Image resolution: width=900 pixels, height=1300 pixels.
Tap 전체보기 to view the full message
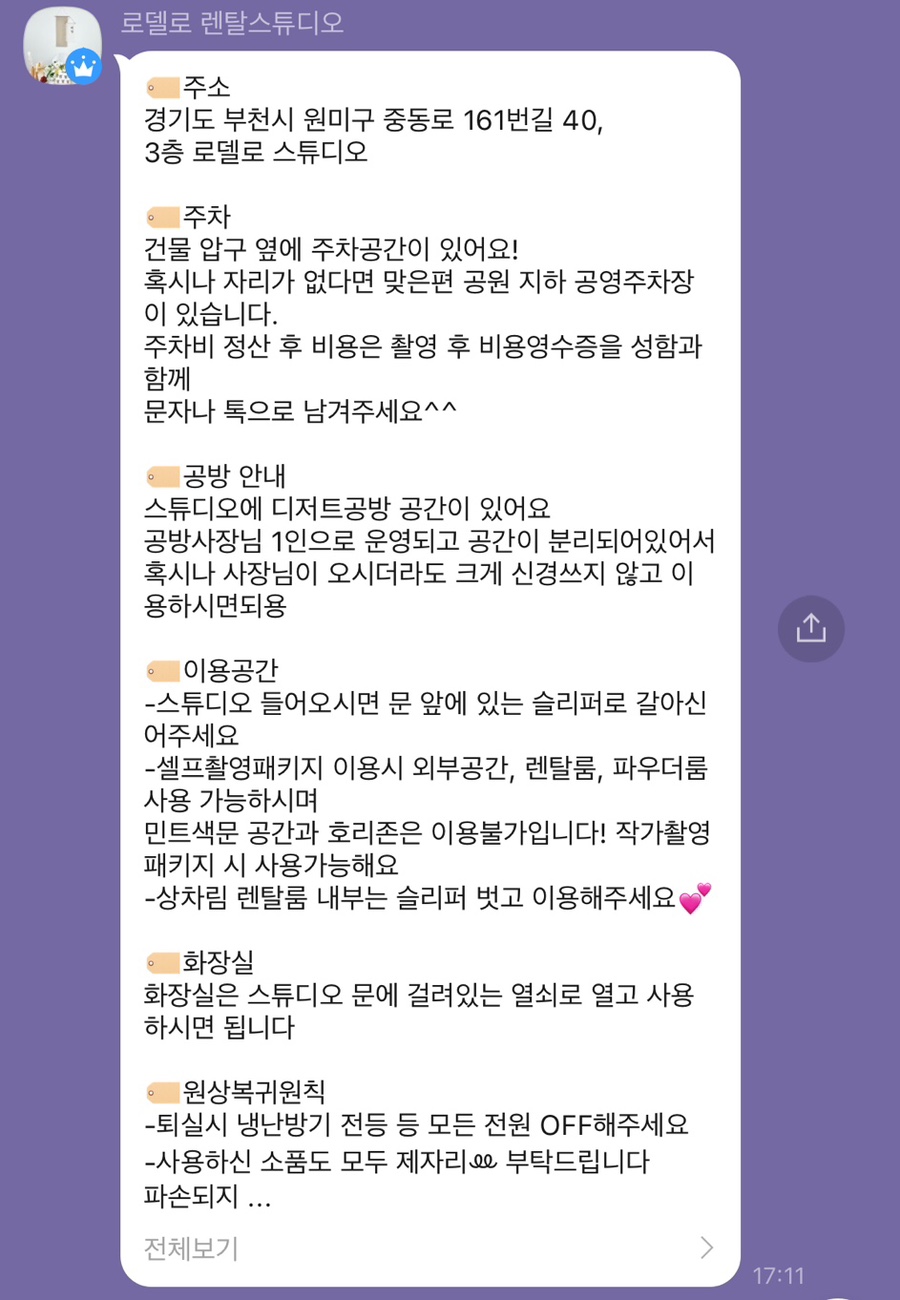pyautogui.click(x=191, y=1248)
